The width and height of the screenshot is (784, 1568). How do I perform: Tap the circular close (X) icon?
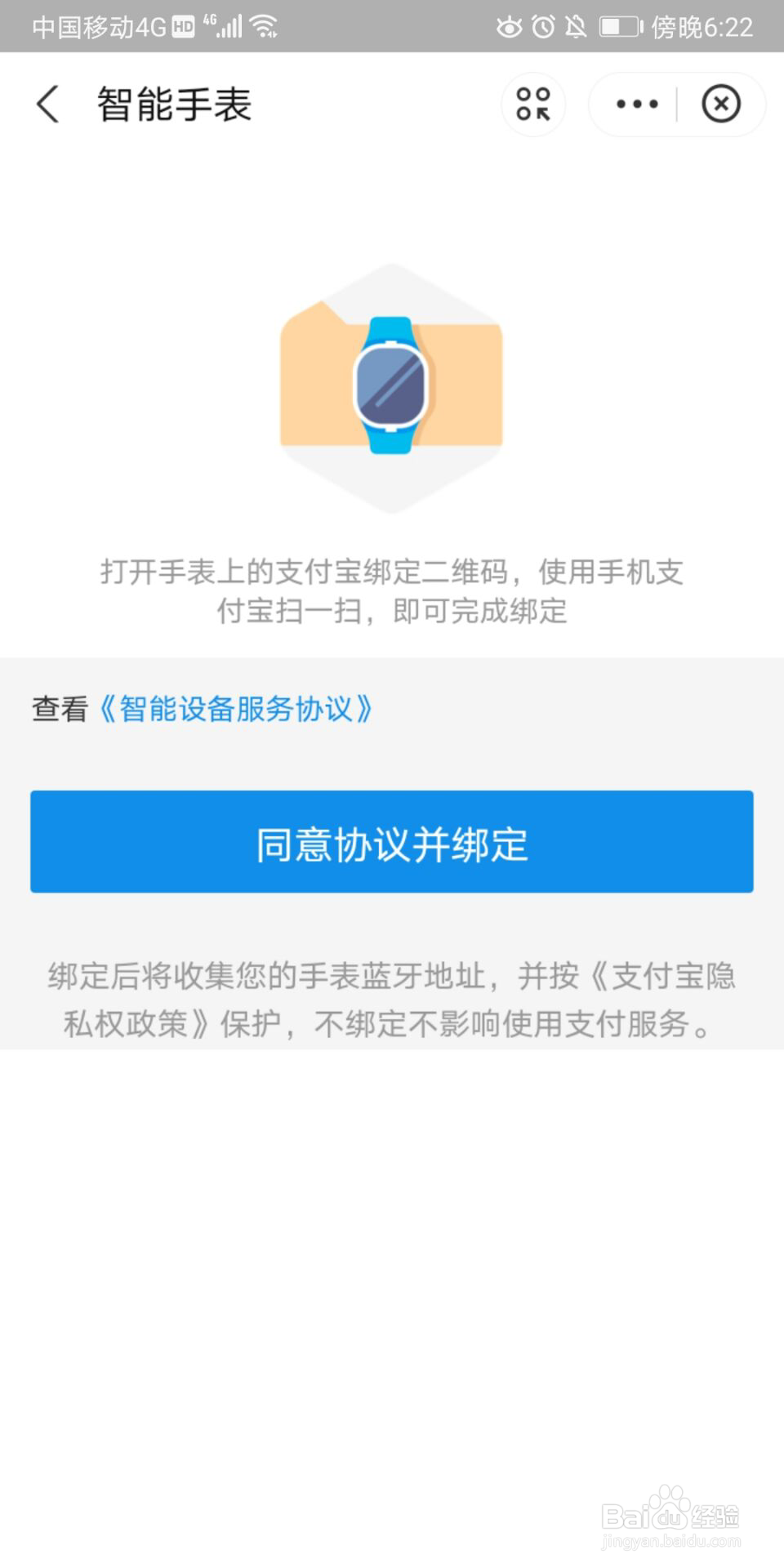click(720, 104)
